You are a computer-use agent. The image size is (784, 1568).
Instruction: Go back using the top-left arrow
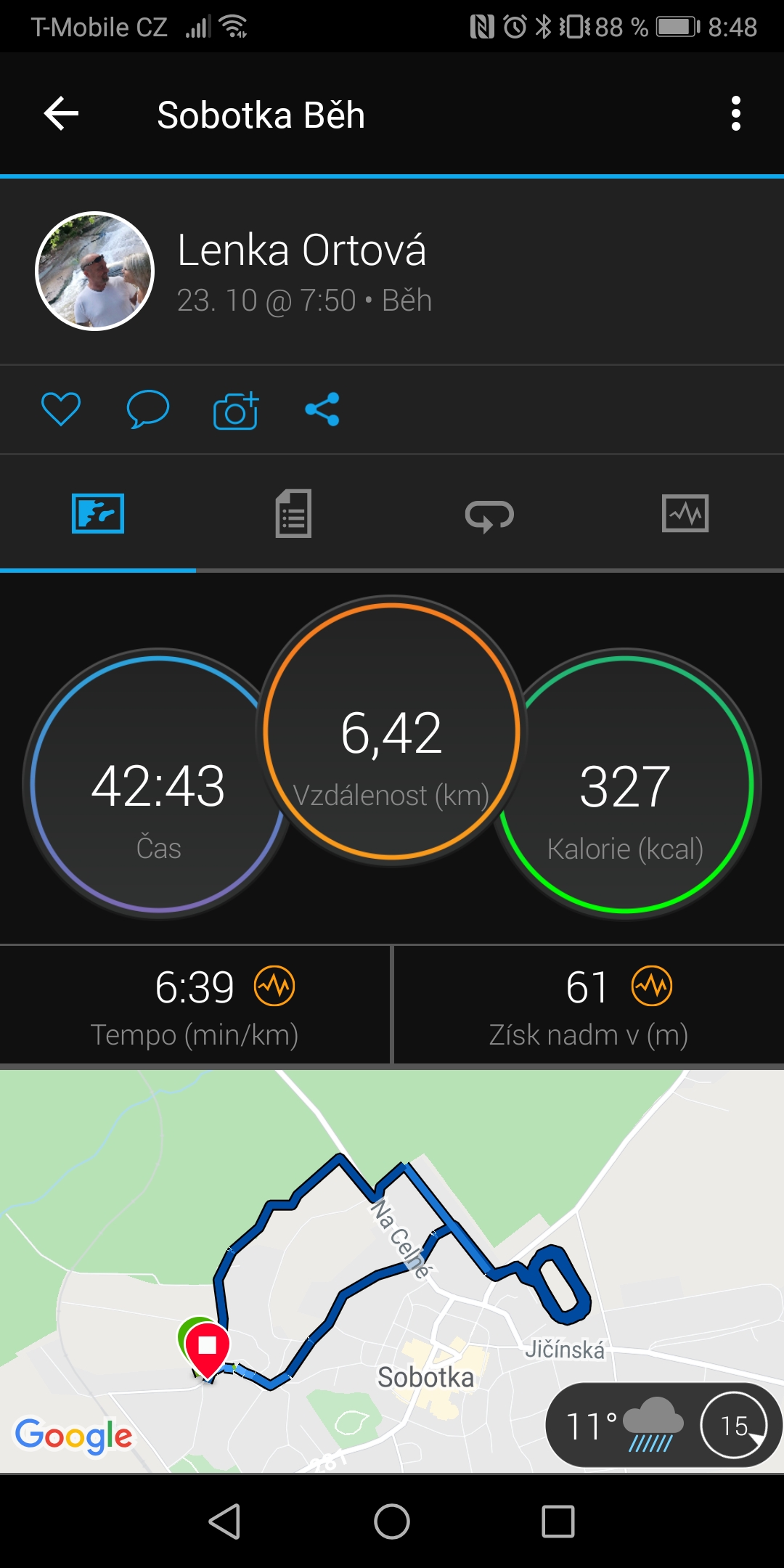pos(61,113)
